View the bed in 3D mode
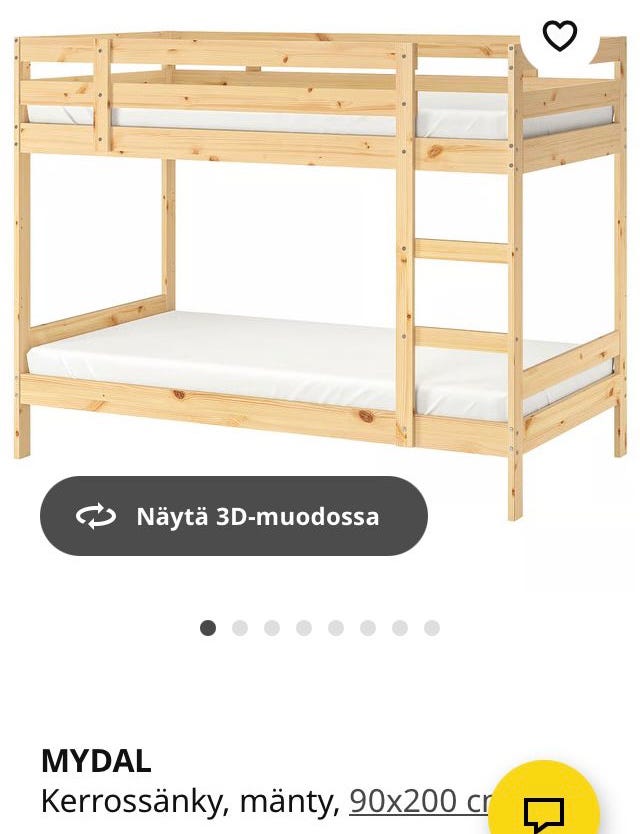The image size is (640, 834). [x=234, y=516]
